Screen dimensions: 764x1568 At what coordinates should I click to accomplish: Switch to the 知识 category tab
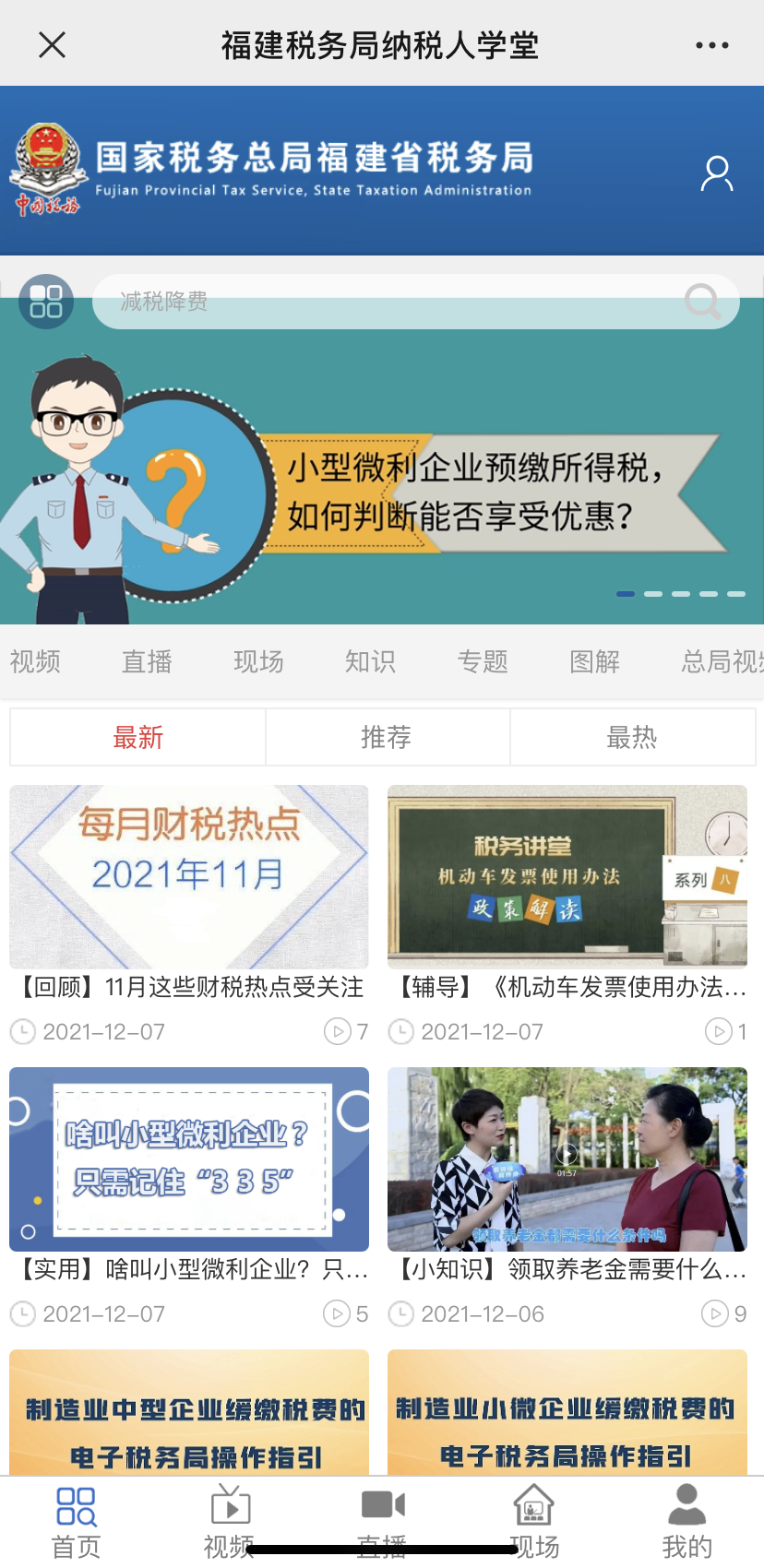click(370, 661)
